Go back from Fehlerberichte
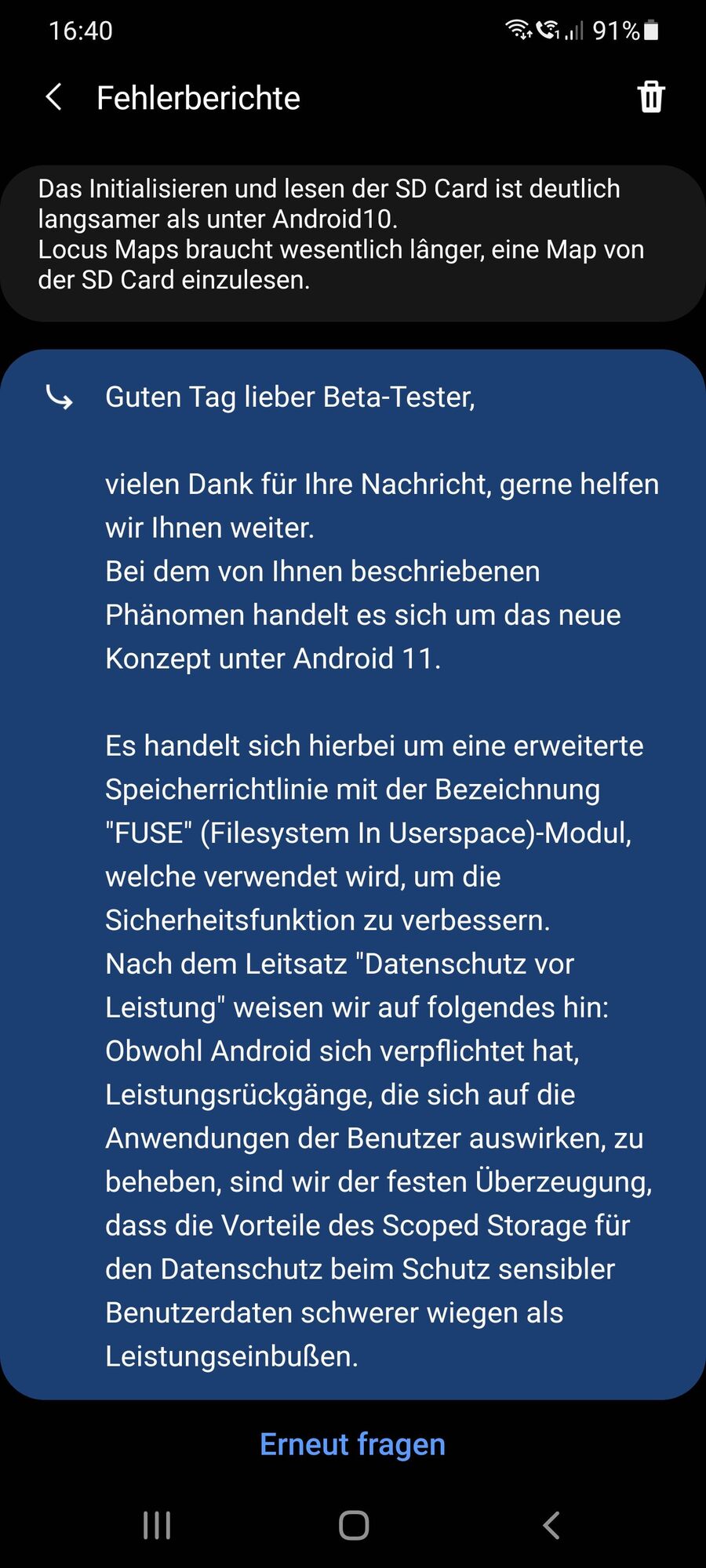 [53, 97]
